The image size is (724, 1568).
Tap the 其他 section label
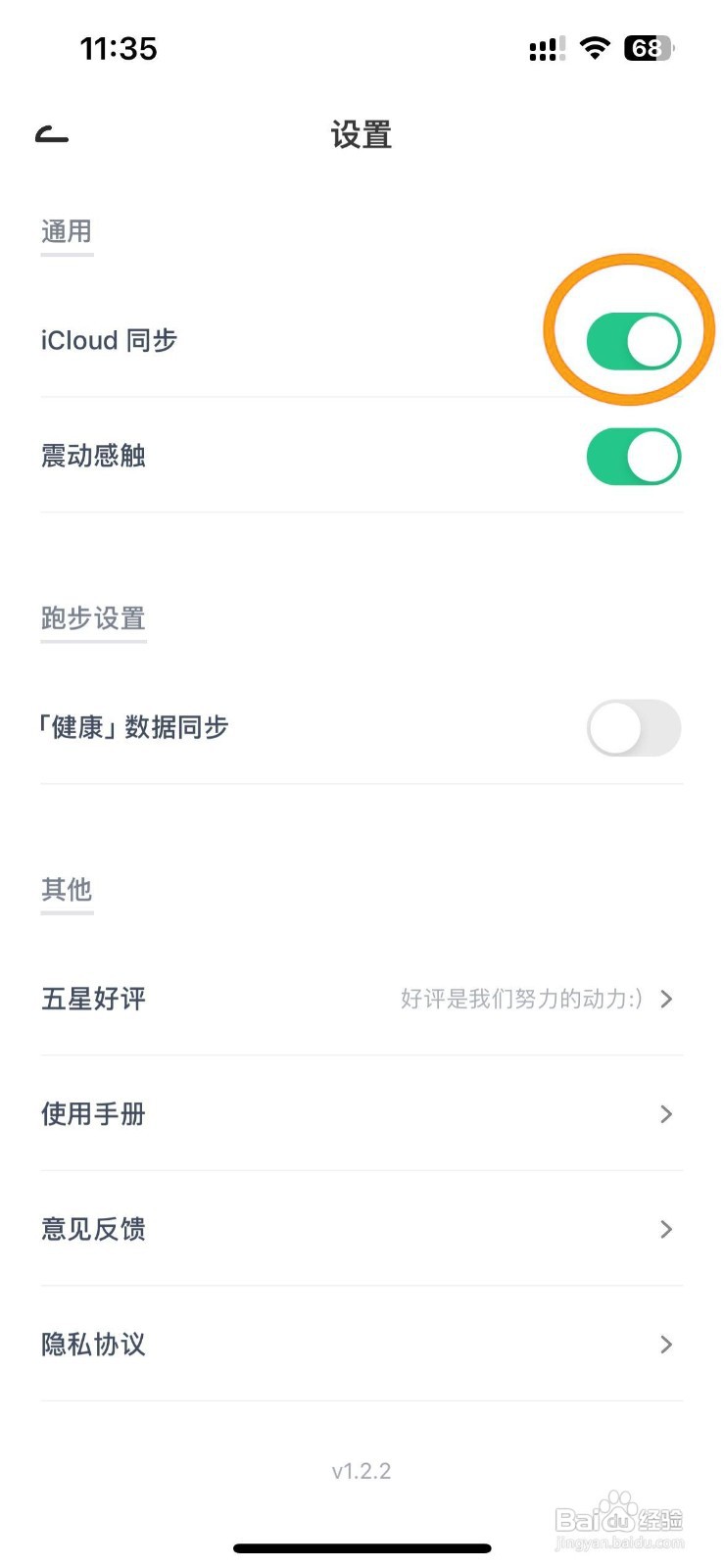[66, 889]
